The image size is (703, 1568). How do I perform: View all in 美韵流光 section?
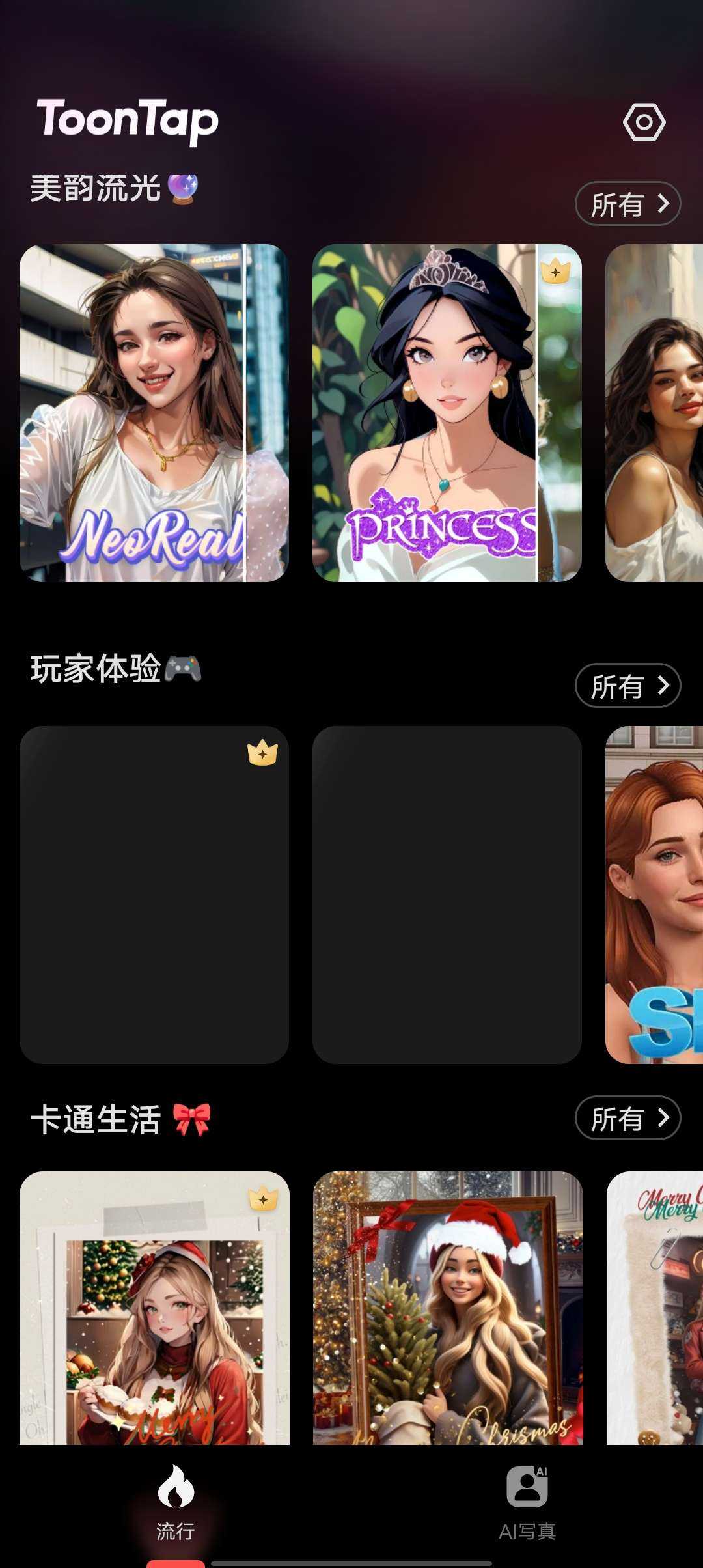pyautogui.click(x=627, y=204)
